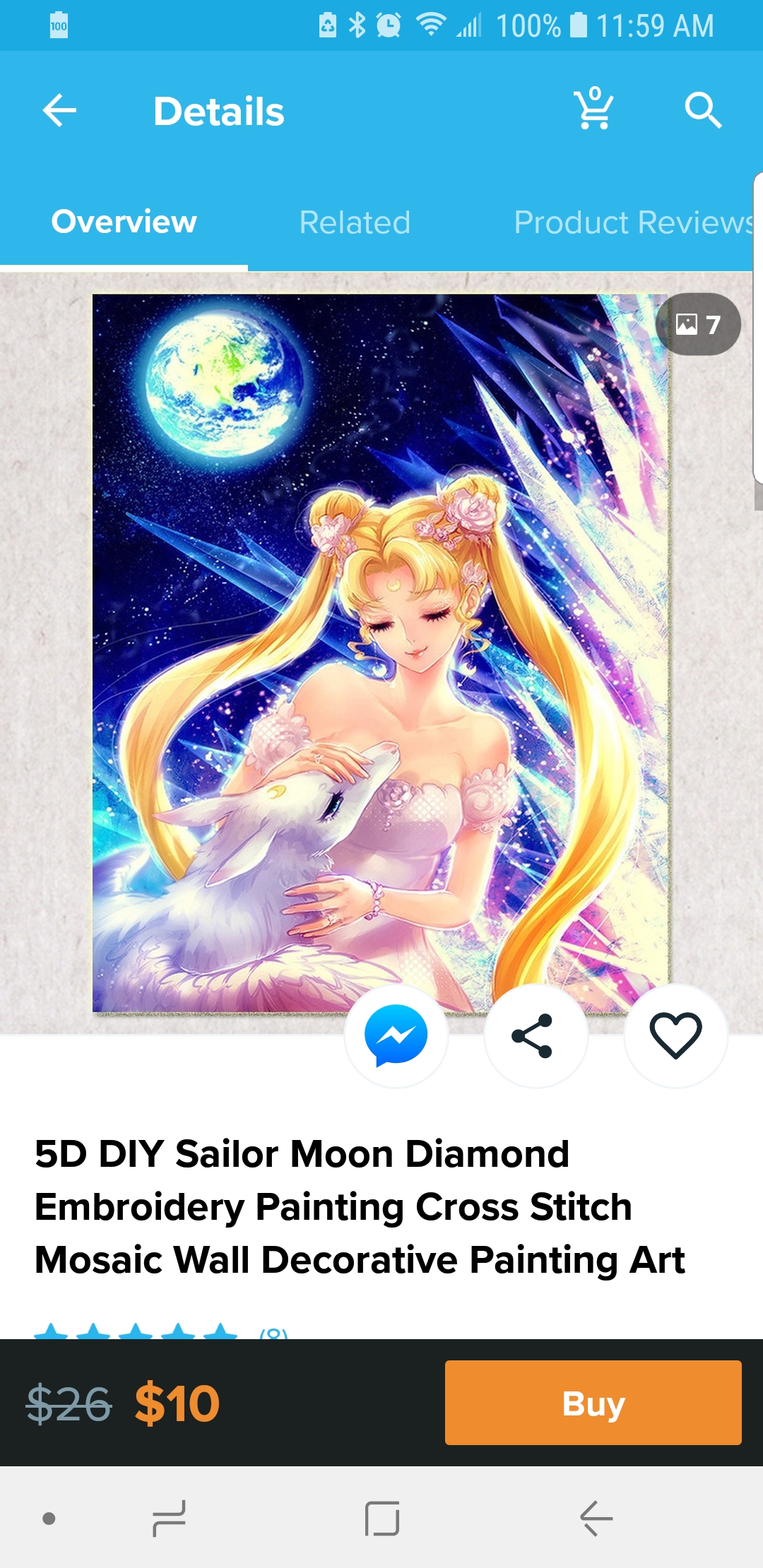Screen dimensions: 763x1568
Task: Open the Sailor Moon product image
Action: (x=381, y=653)
